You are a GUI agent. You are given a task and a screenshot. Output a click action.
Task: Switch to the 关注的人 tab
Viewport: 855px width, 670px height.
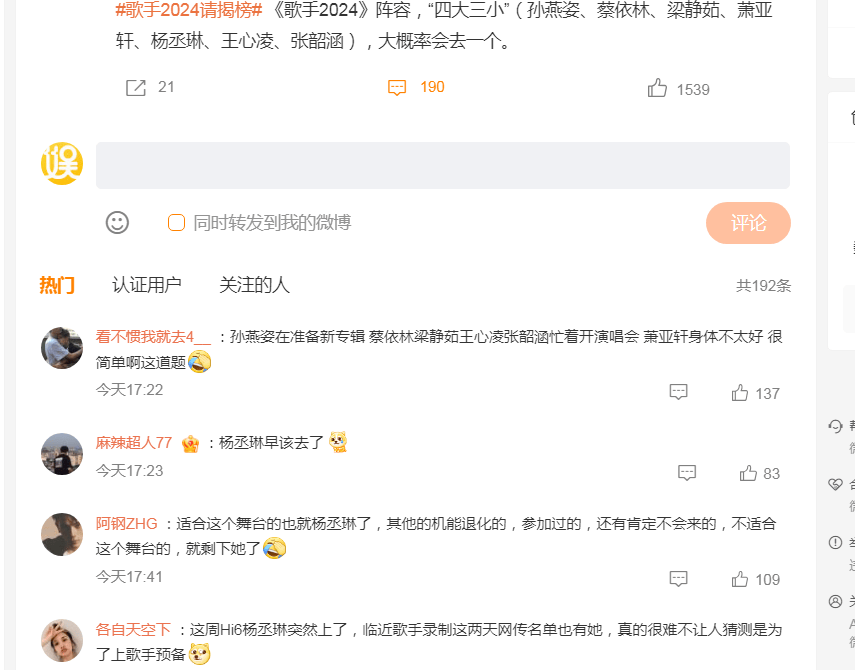pyautogui.click(x=254, y=285)
